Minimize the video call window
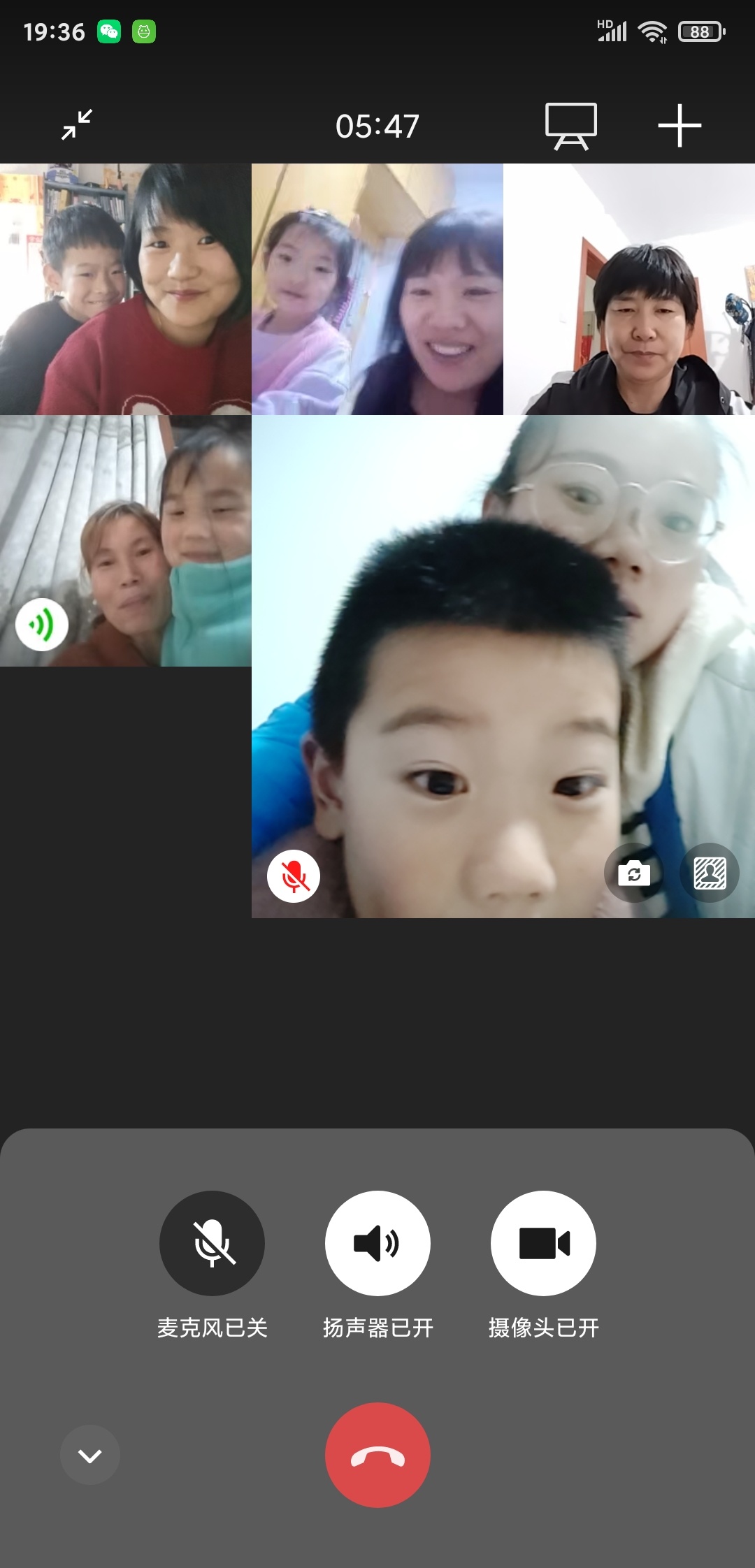The height and width of the screenshot is (1568, 755). point(77,125)
